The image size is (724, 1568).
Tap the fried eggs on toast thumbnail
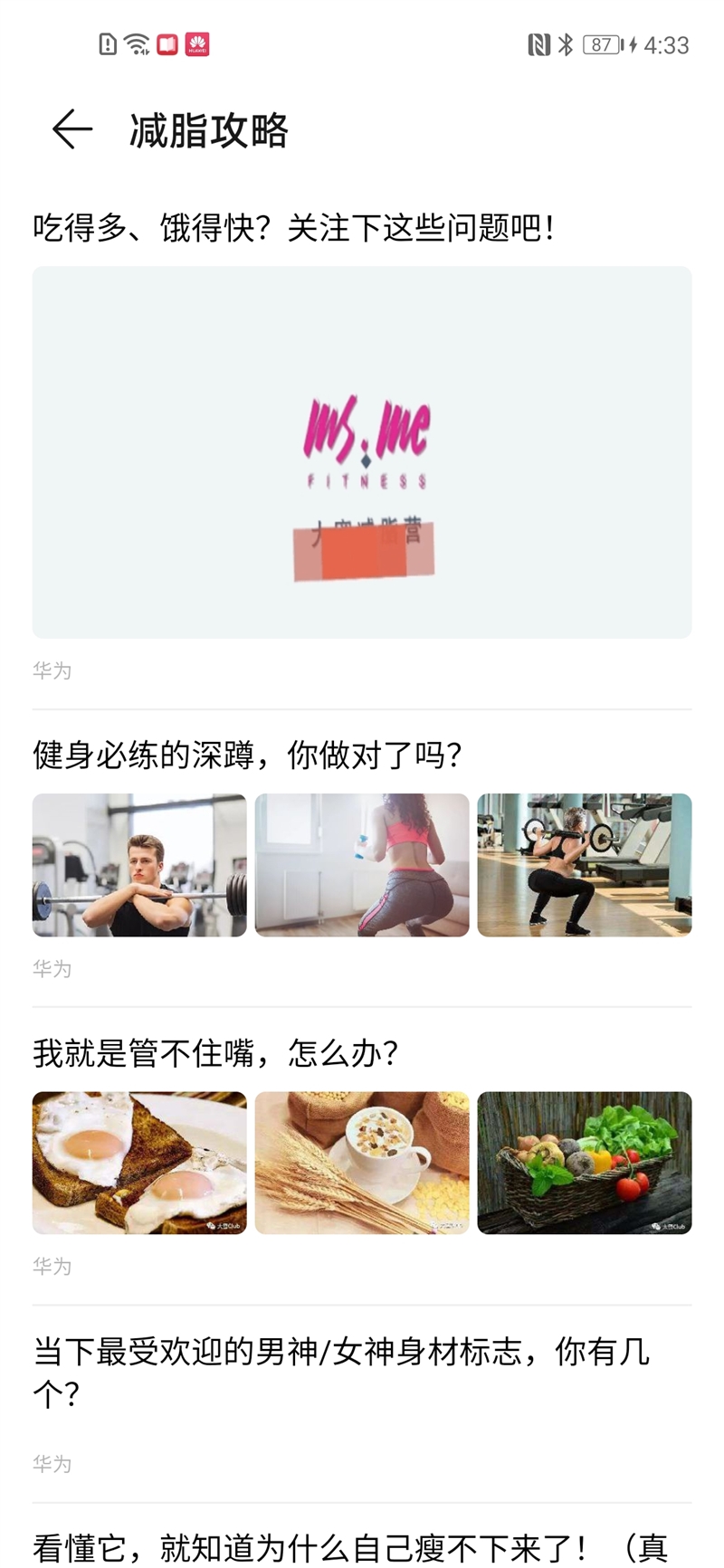pos(138,1162)
